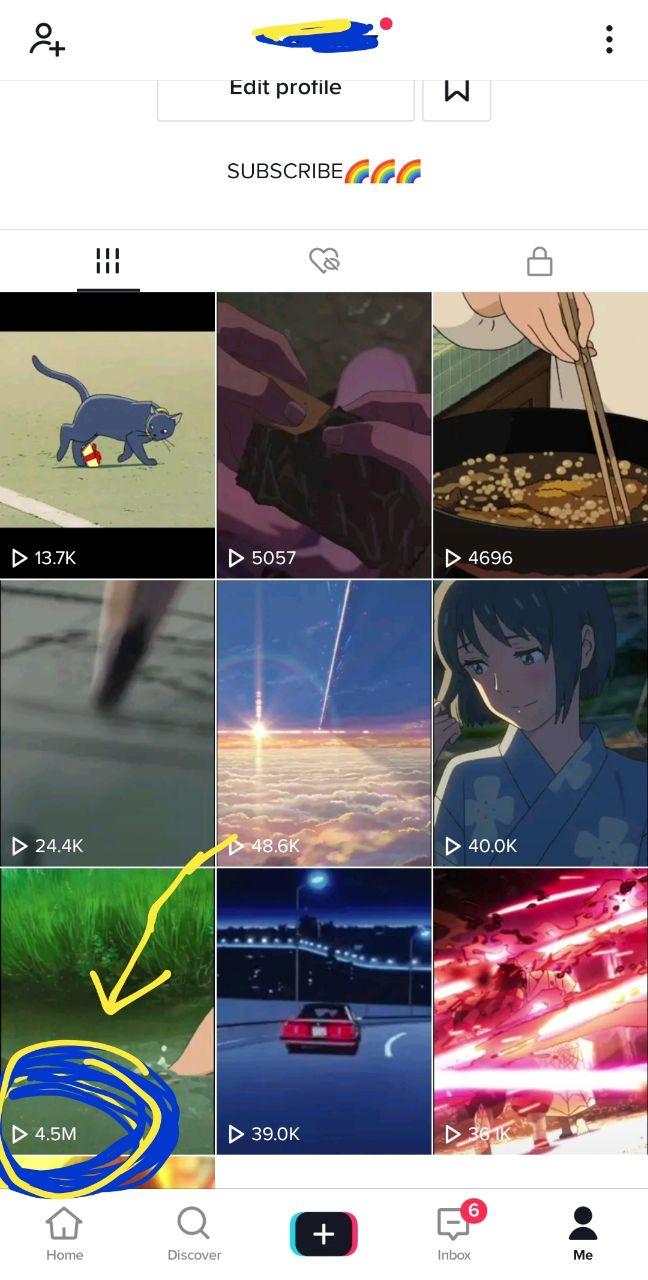The width and height of the screenshot is (648, 1280).
Task: Select the Me profile tab
Action: point(583,1233)
